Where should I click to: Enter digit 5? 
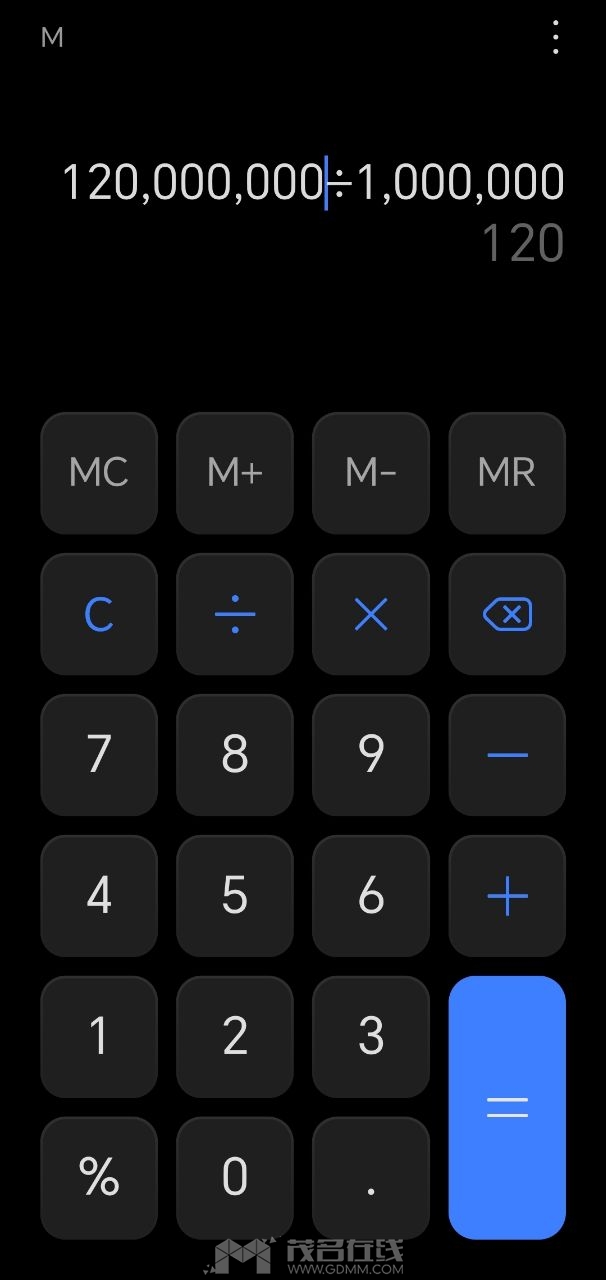[235, 896]
